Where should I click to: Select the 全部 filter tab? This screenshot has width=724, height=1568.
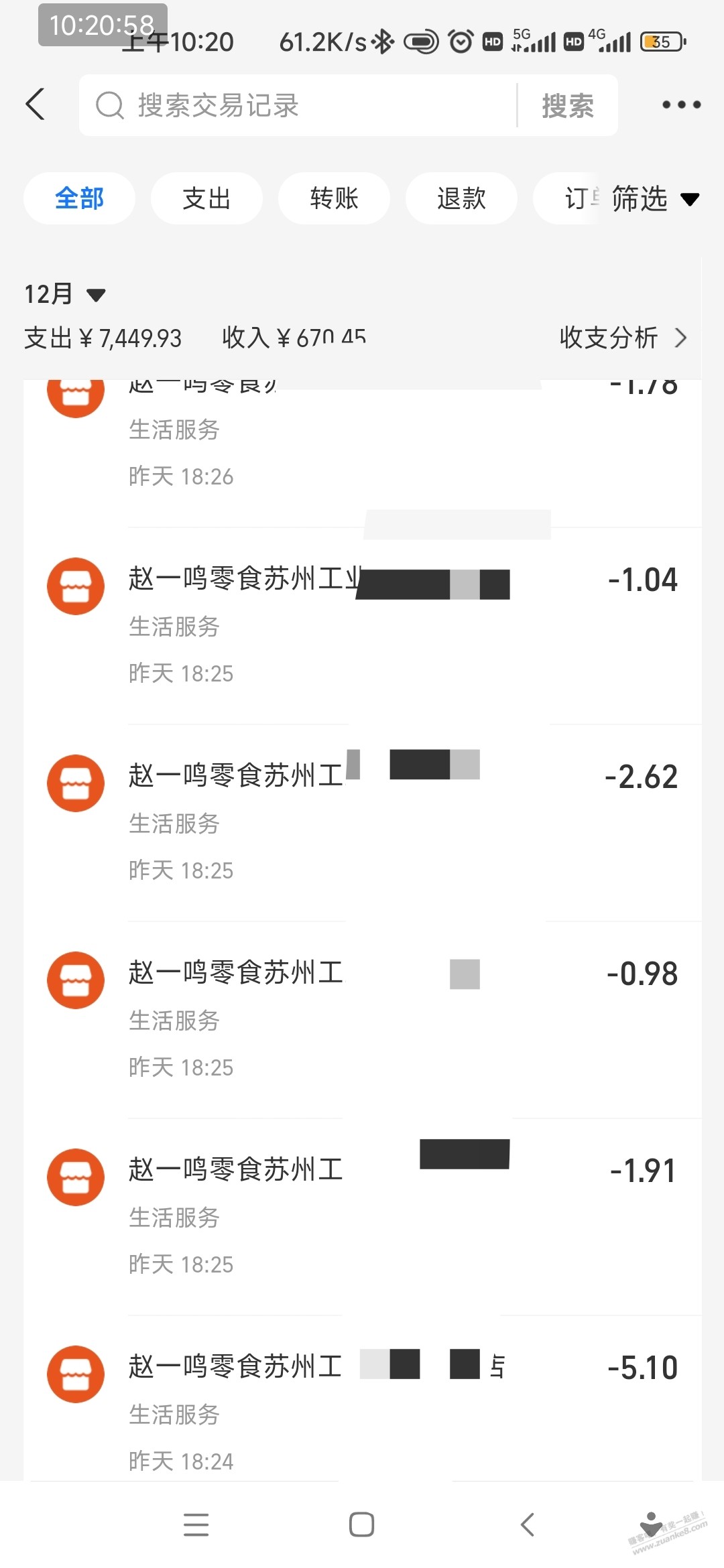click(79, 198)
